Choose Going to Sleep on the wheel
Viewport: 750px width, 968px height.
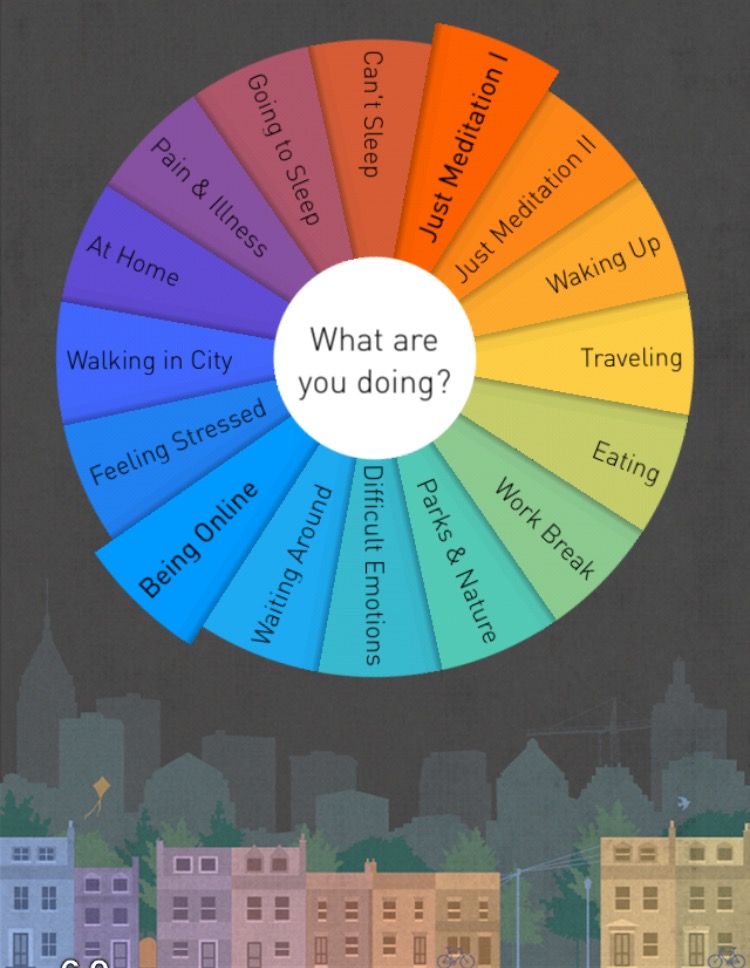coord(282,148)
